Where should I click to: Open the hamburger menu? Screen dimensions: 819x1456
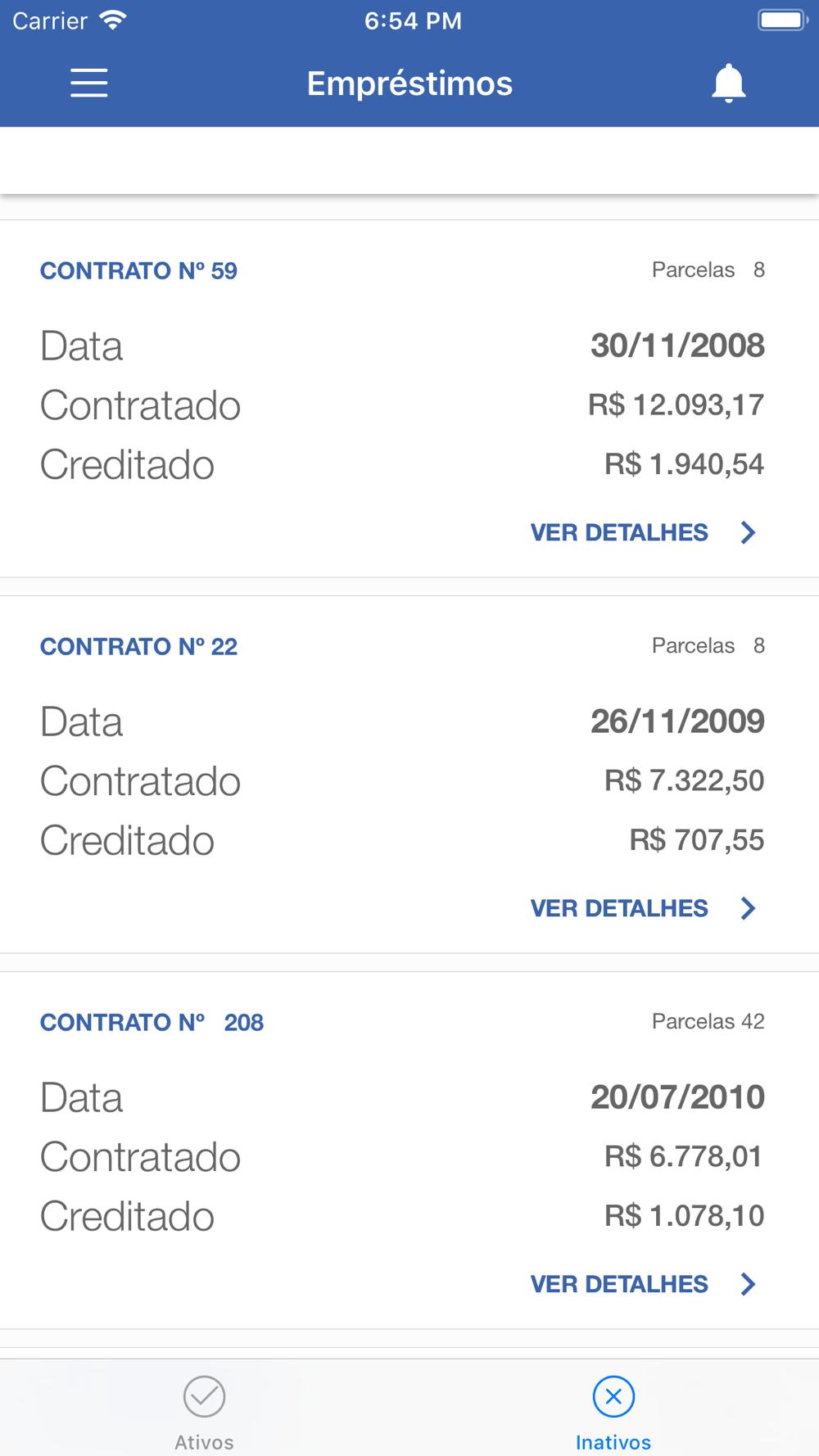pos(88,84)
